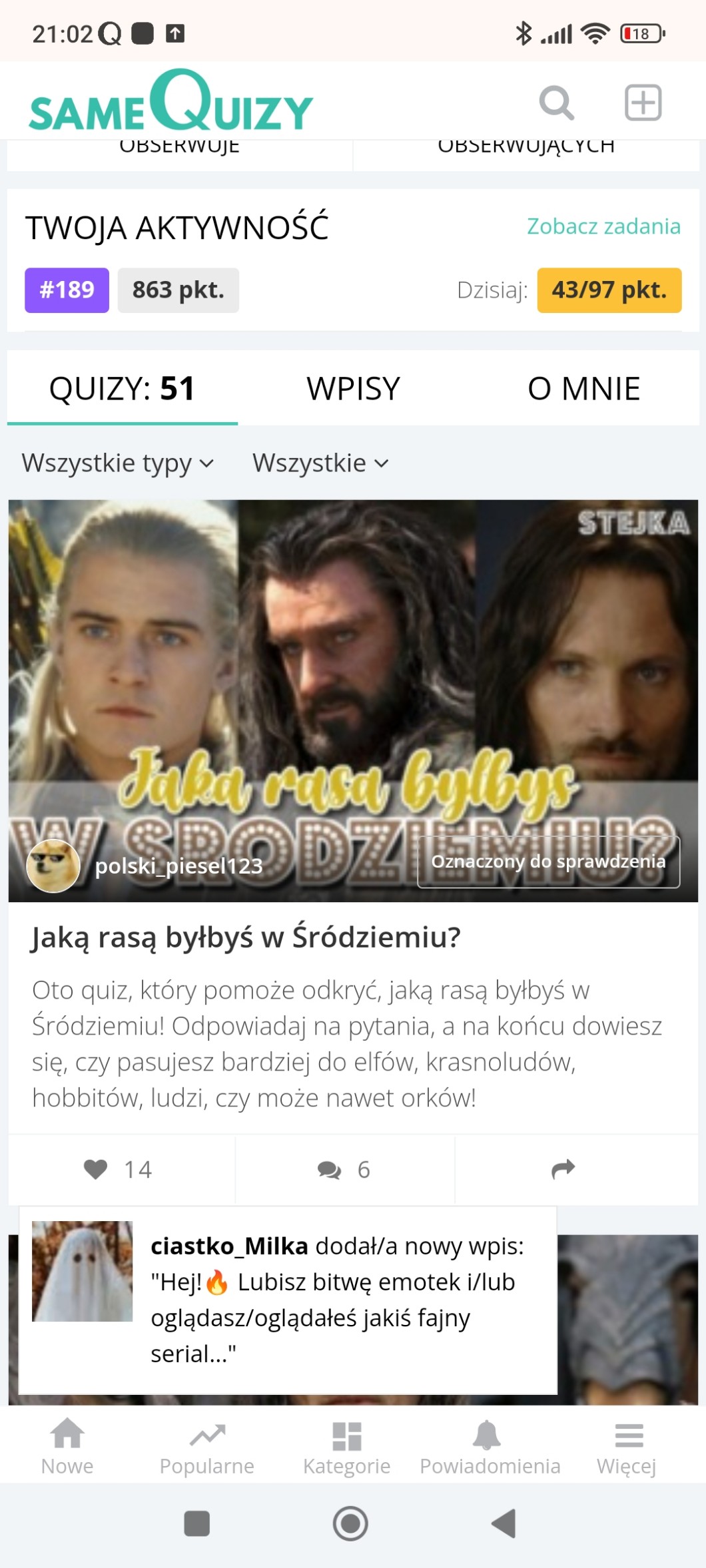Expand the Wszystkie filter dropdown
Image resolution: width=706 pixels, height=1568 pixels.
[x=320, y=463]
